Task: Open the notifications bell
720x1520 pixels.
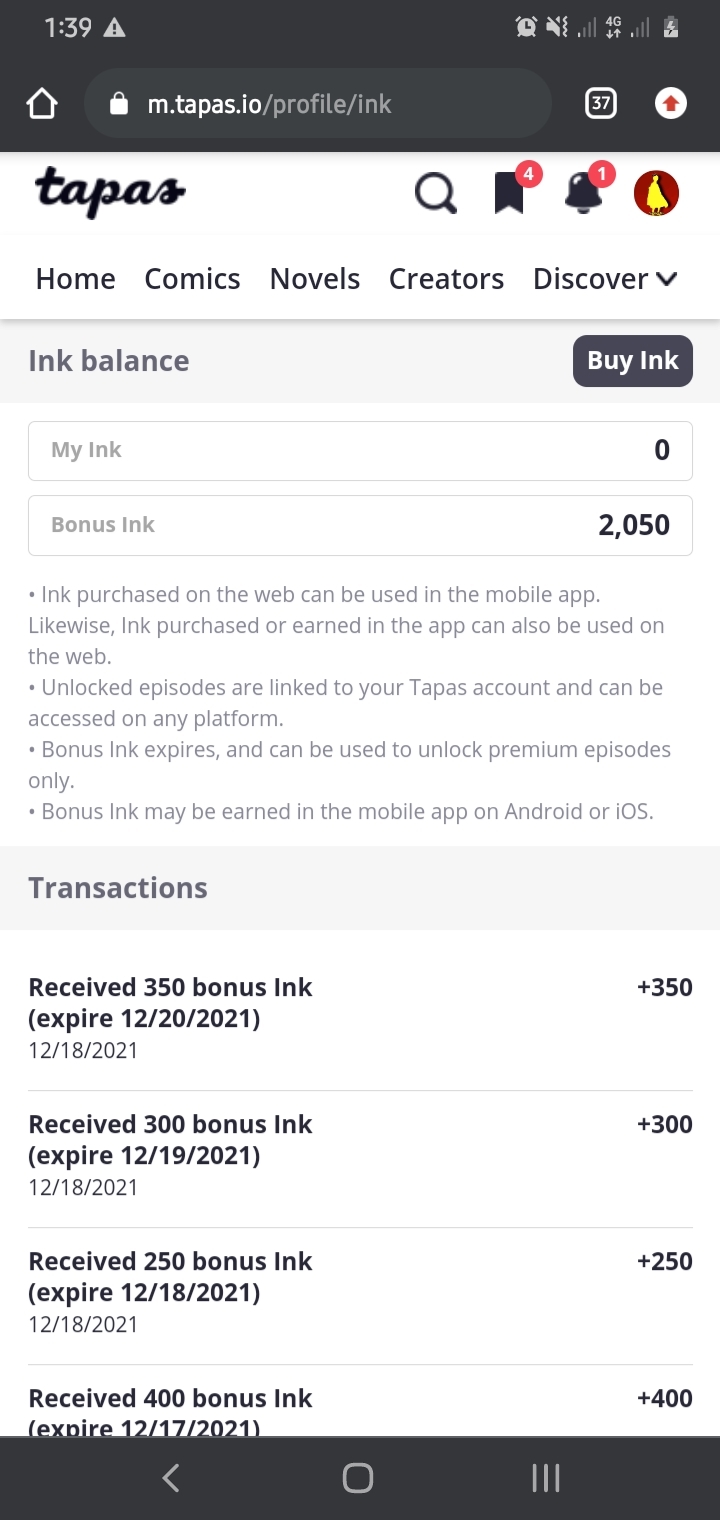Action: click(583, 196)
